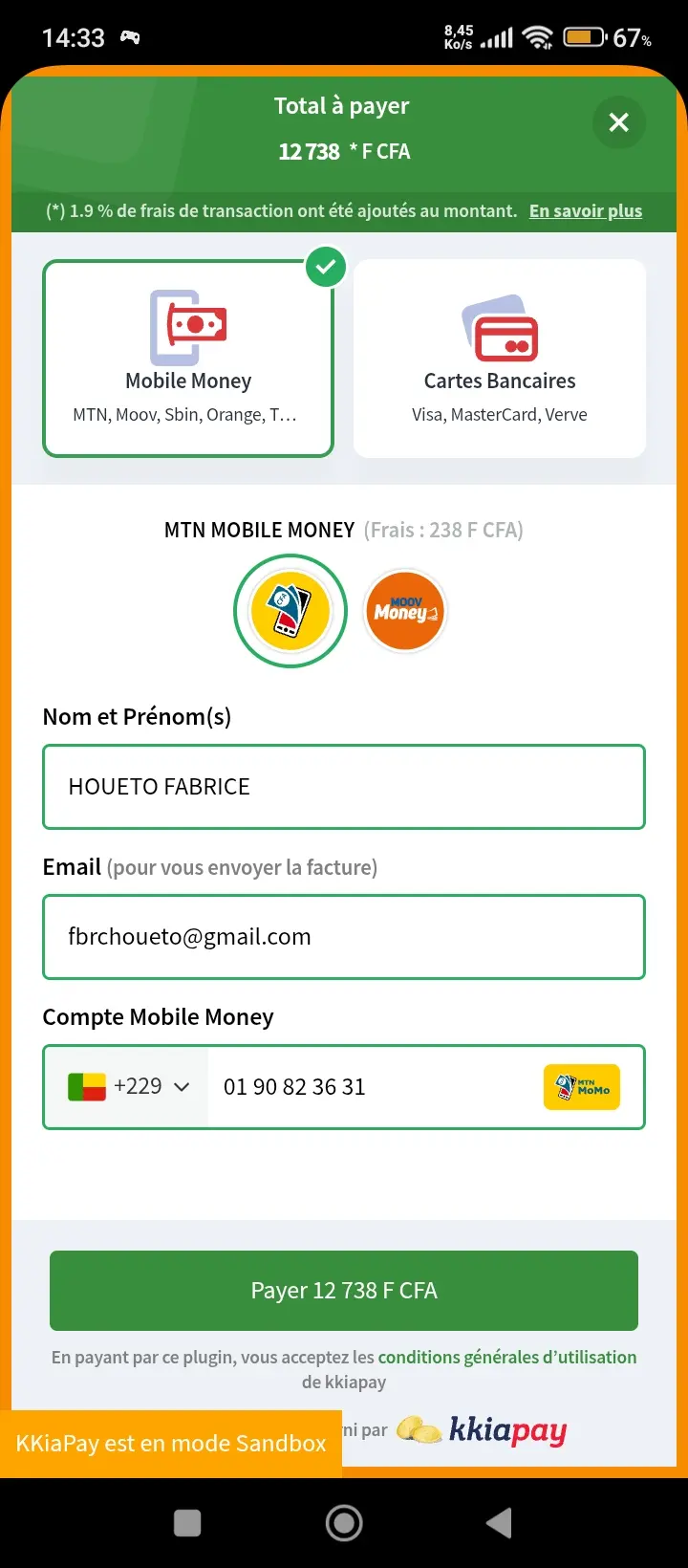This screenshot has width=688, height=1568.
Task: Select Mobile Money payment method
Action: click(188, 359)
